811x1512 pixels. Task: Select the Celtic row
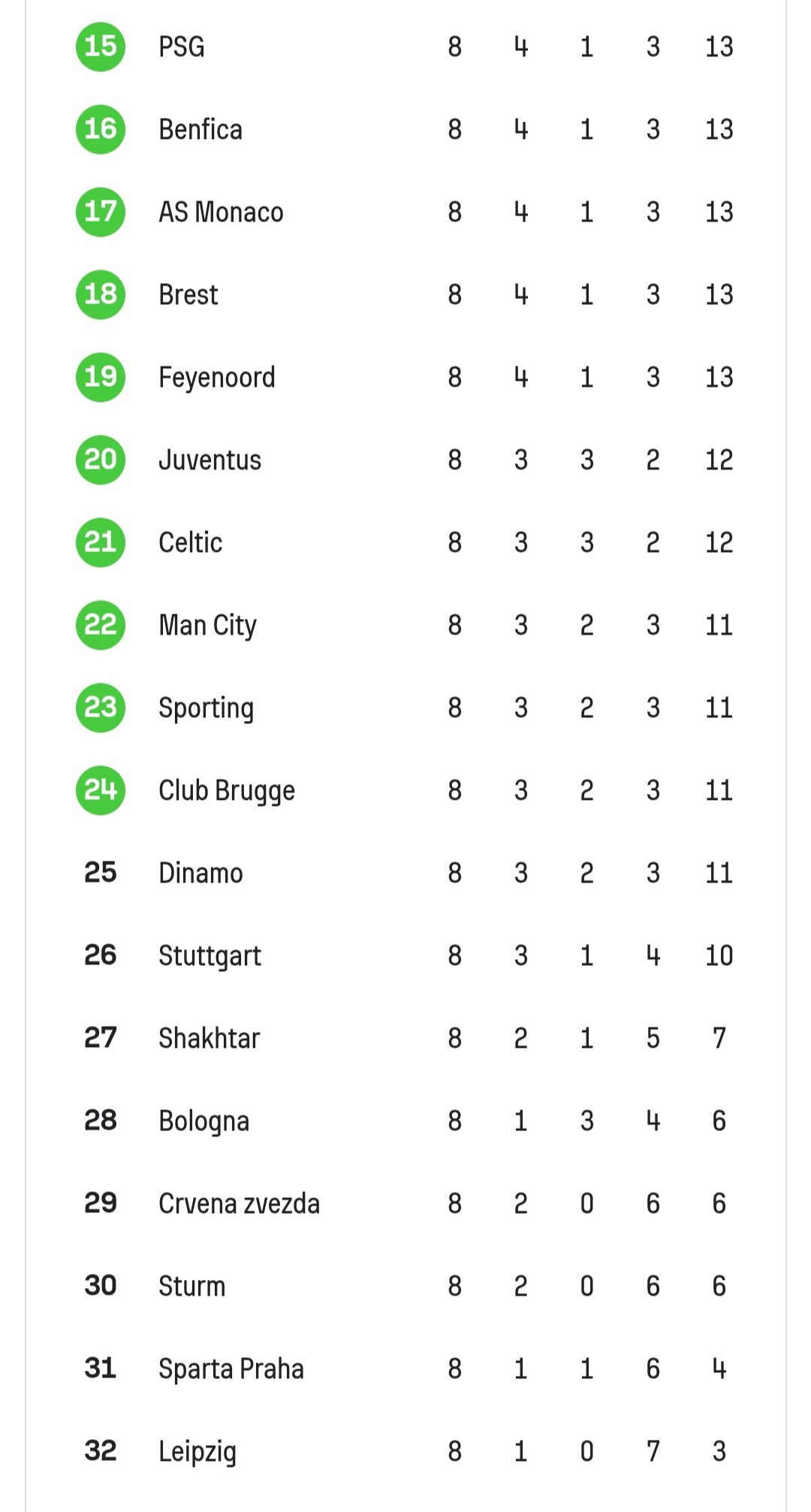(x=405, y=542)
